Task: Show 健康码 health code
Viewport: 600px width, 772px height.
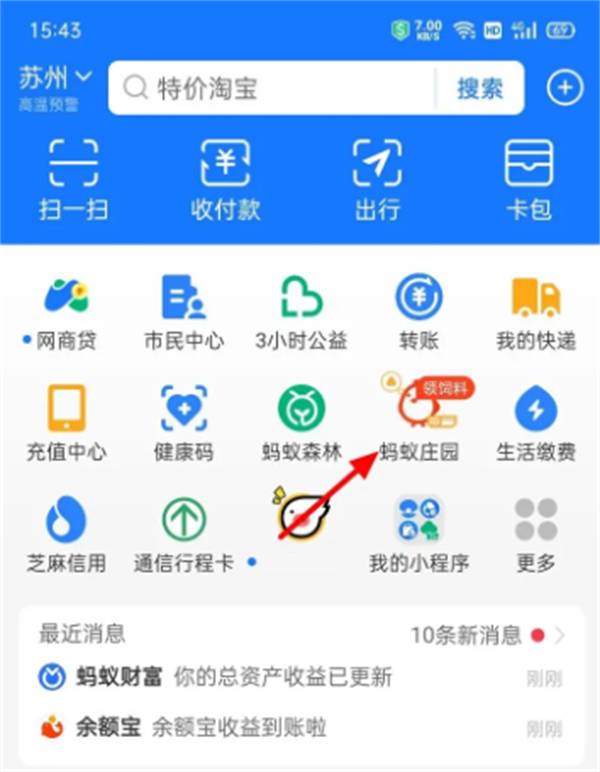Action: (x=183, y=421)
